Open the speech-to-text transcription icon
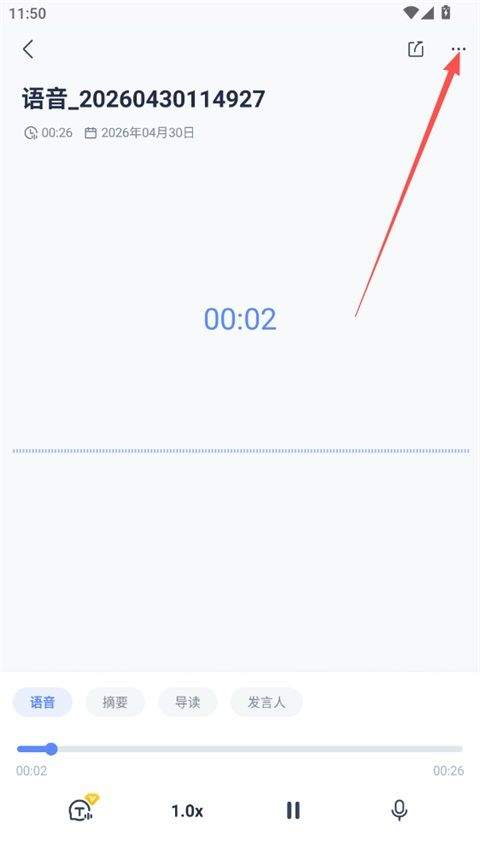This screenshot has height=853, width=480. (83, 808)
